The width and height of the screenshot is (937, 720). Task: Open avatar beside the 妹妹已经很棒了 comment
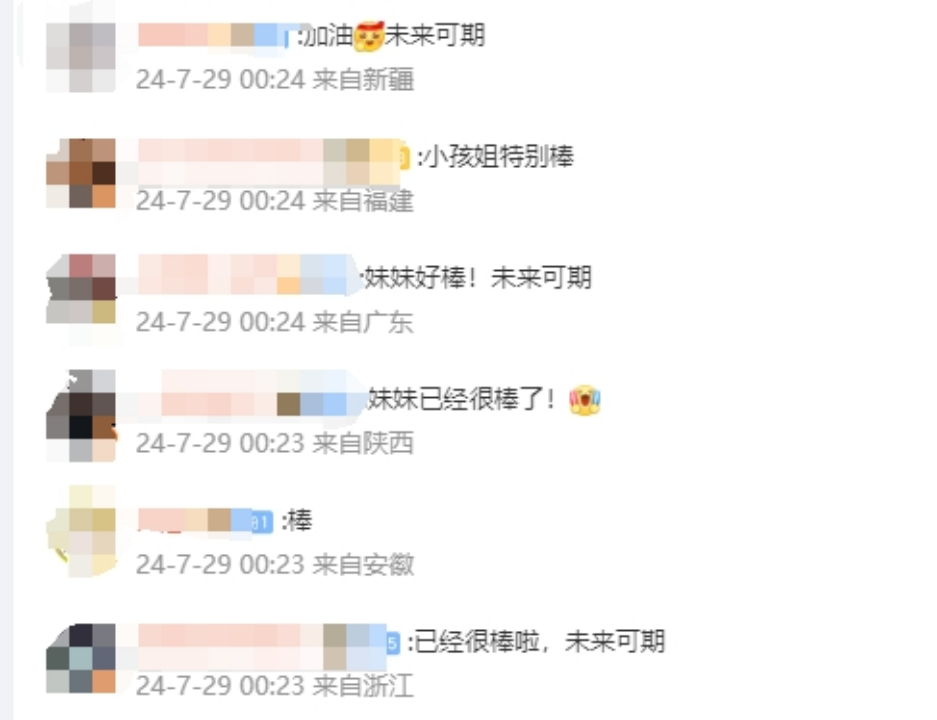pyautogui.click(x=80, y=415)
